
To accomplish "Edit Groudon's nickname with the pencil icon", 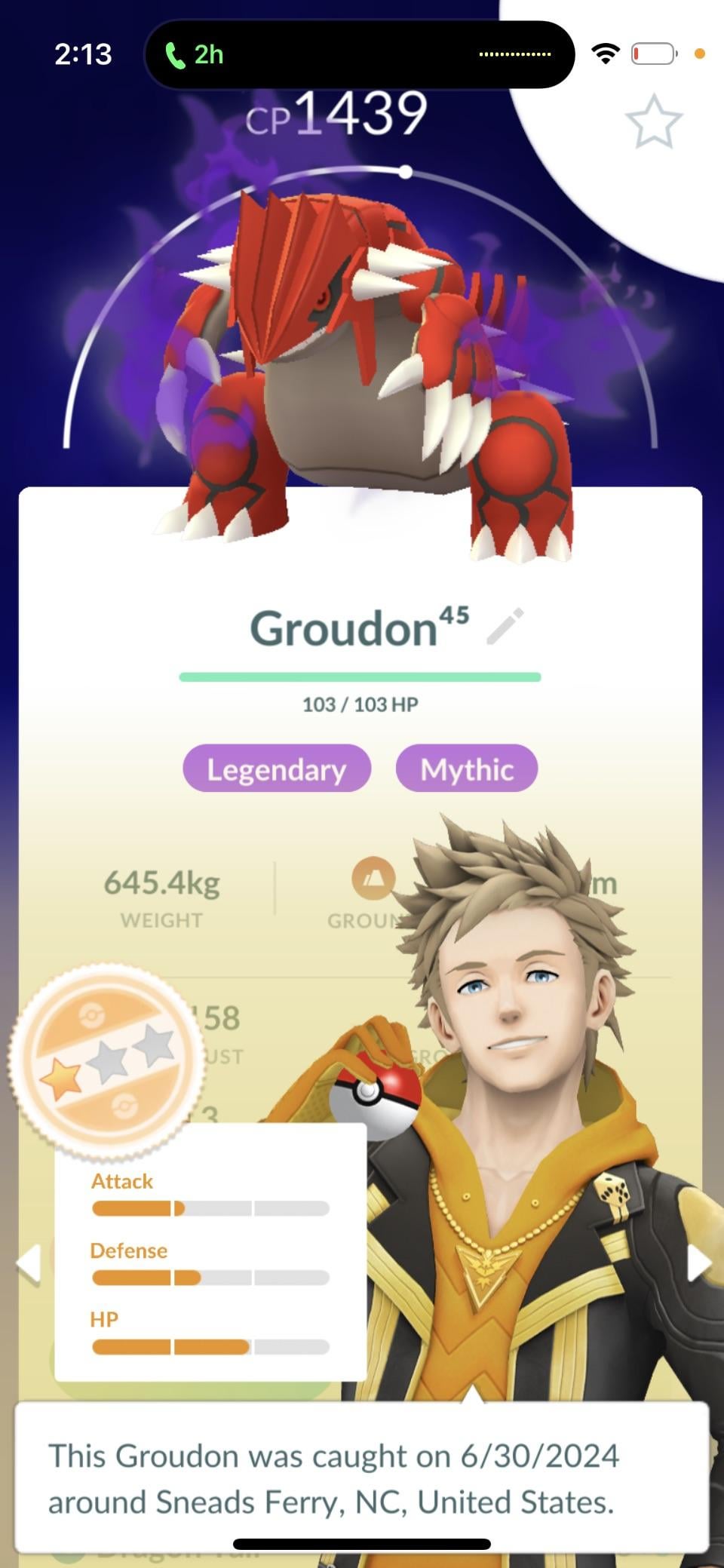I will (x=505, y=626).
